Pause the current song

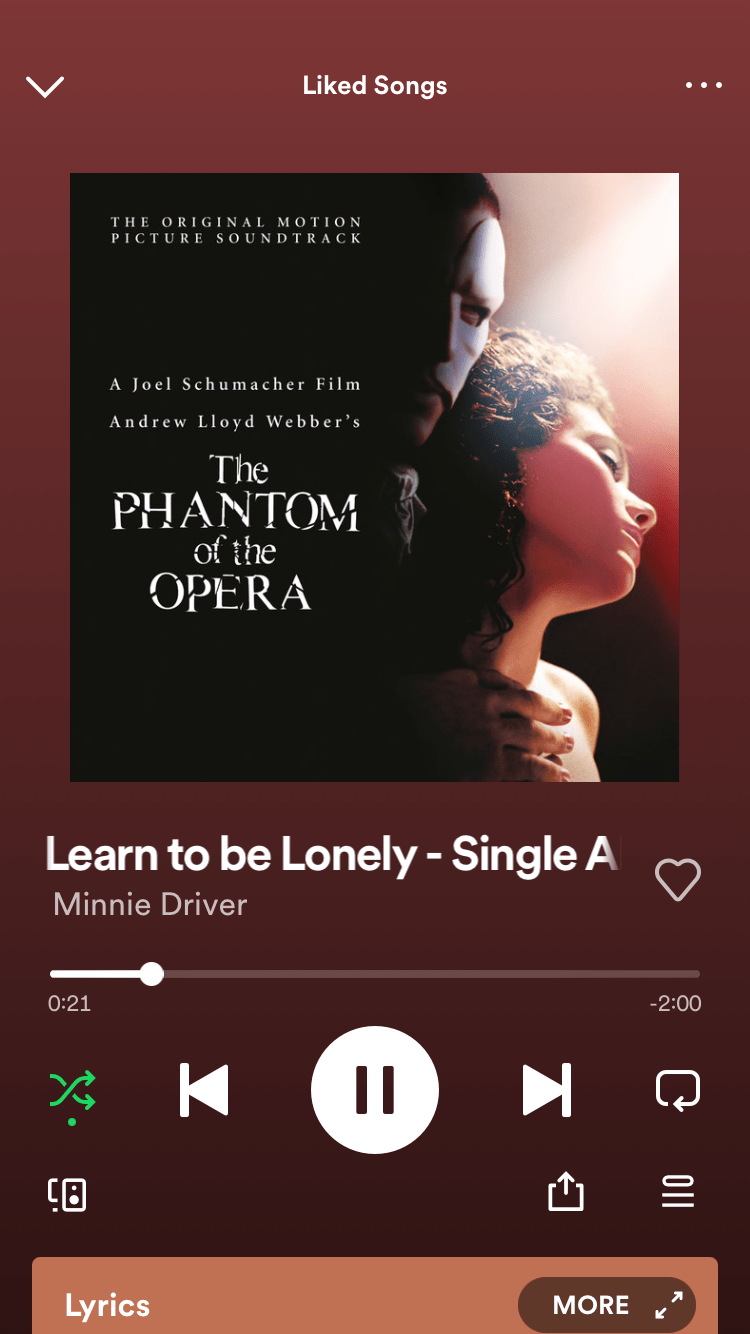tap(375, 1090)
